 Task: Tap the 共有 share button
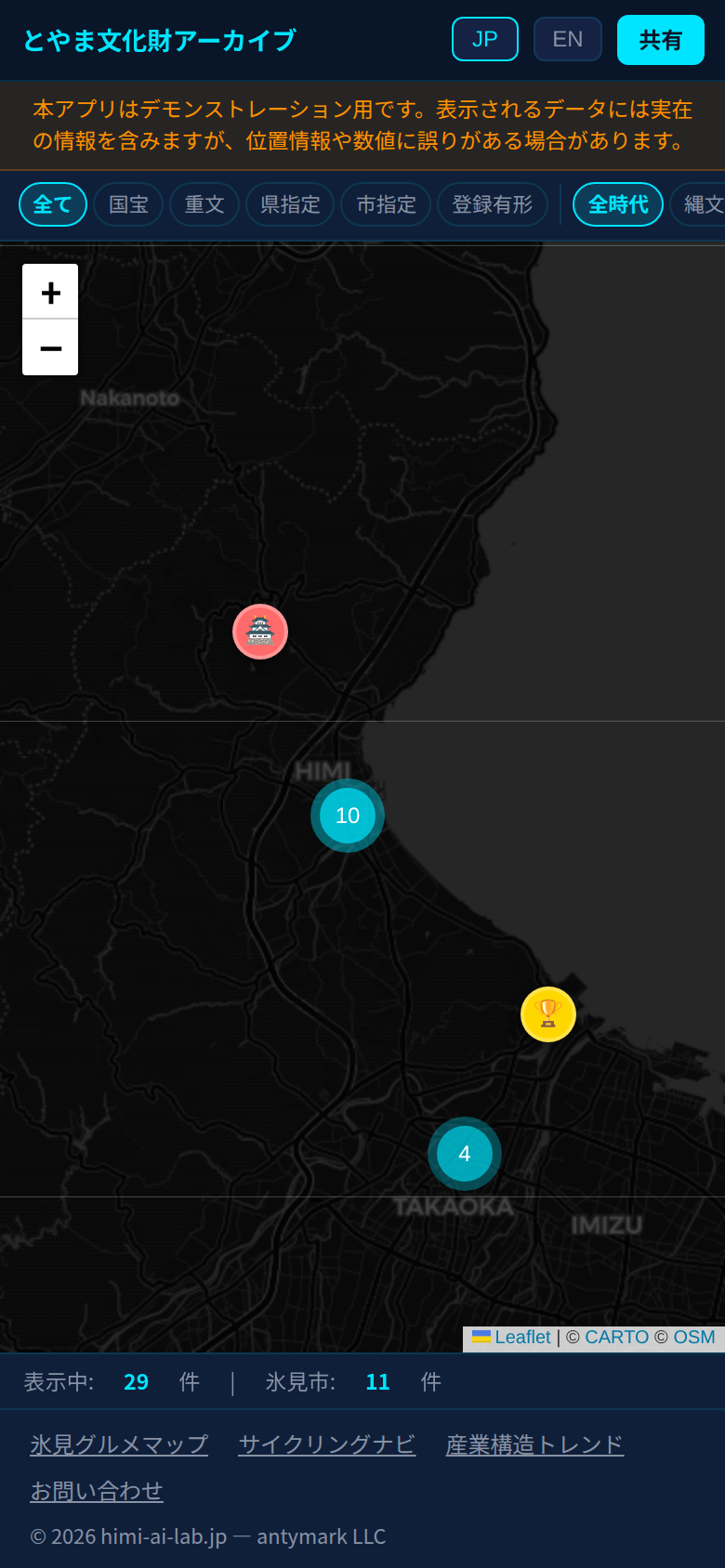click(660, 40)
